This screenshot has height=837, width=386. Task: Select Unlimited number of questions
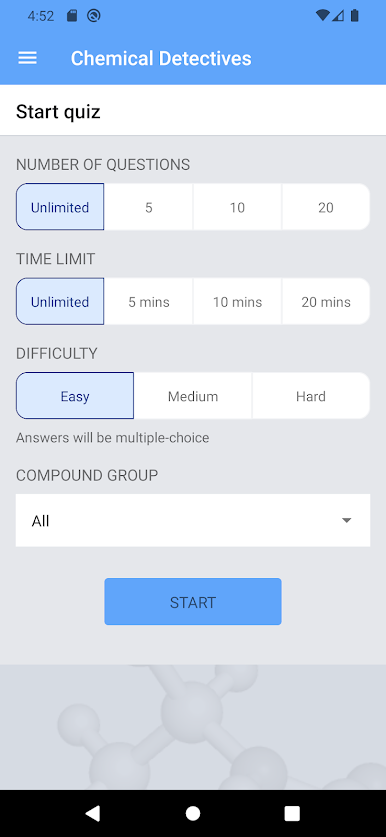point(60,207)
